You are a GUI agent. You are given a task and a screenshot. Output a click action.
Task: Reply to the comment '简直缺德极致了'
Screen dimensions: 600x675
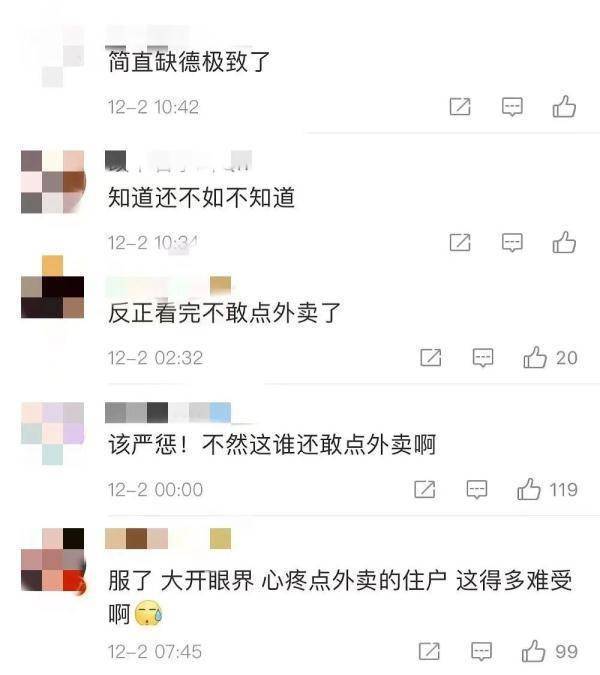point(512,106)
